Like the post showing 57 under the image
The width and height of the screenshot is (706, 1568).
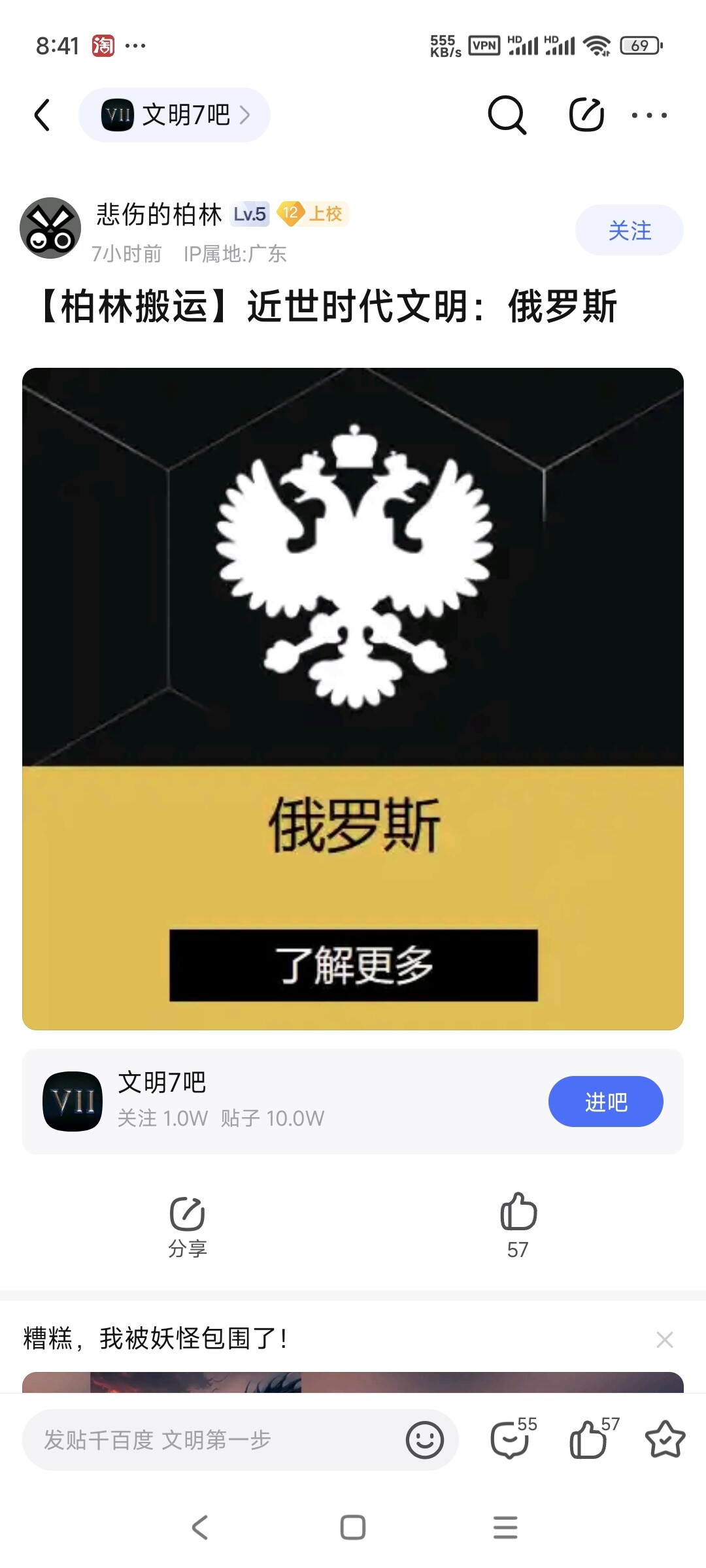tap(518, 1224)
